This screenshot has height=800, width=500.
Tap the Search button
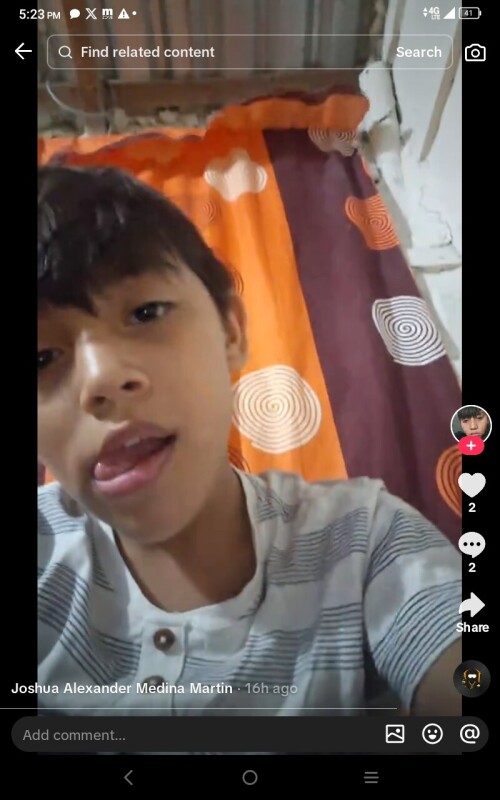click(x=419, y=52)
